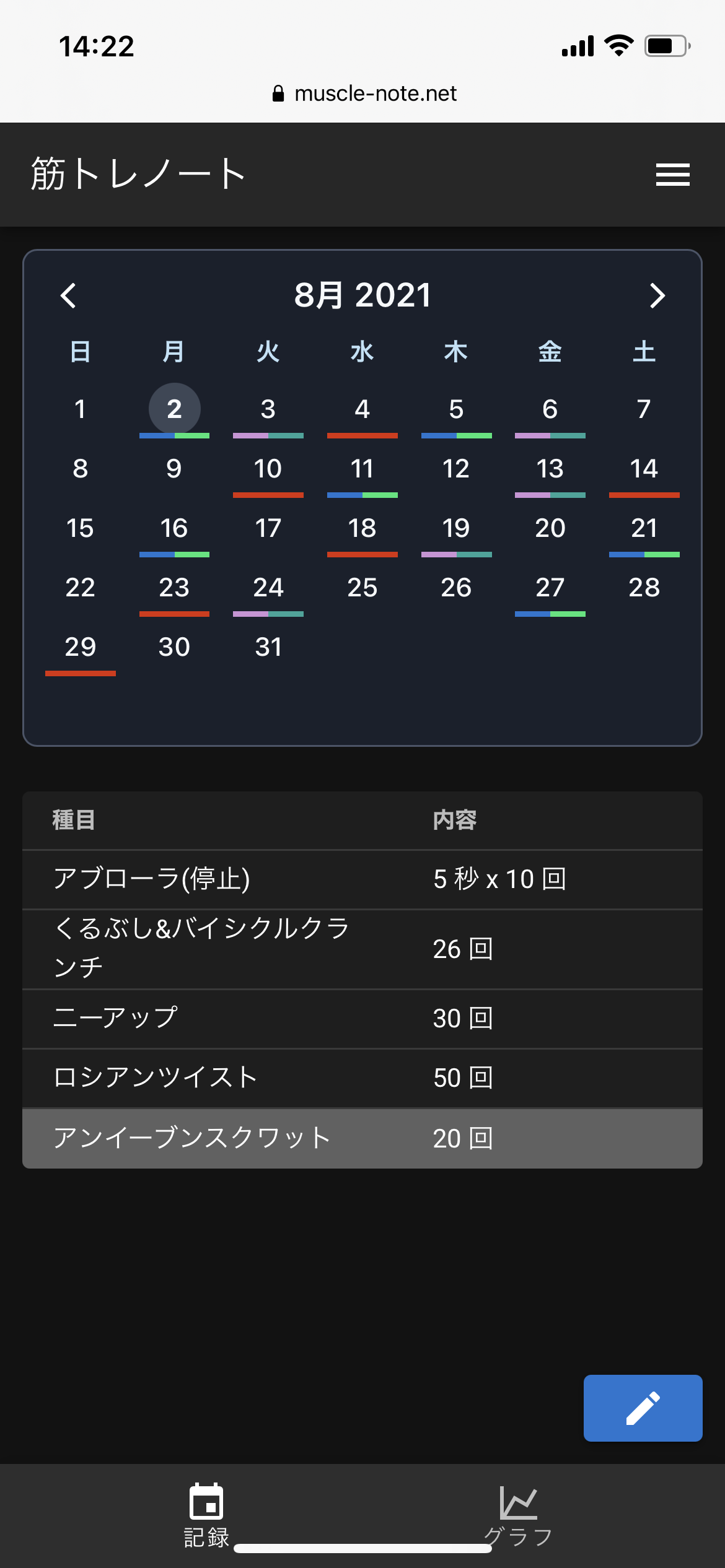The width and height of the screenshot is (725, 1568).
Task: Go to the previous month
Action: [68, 295]
